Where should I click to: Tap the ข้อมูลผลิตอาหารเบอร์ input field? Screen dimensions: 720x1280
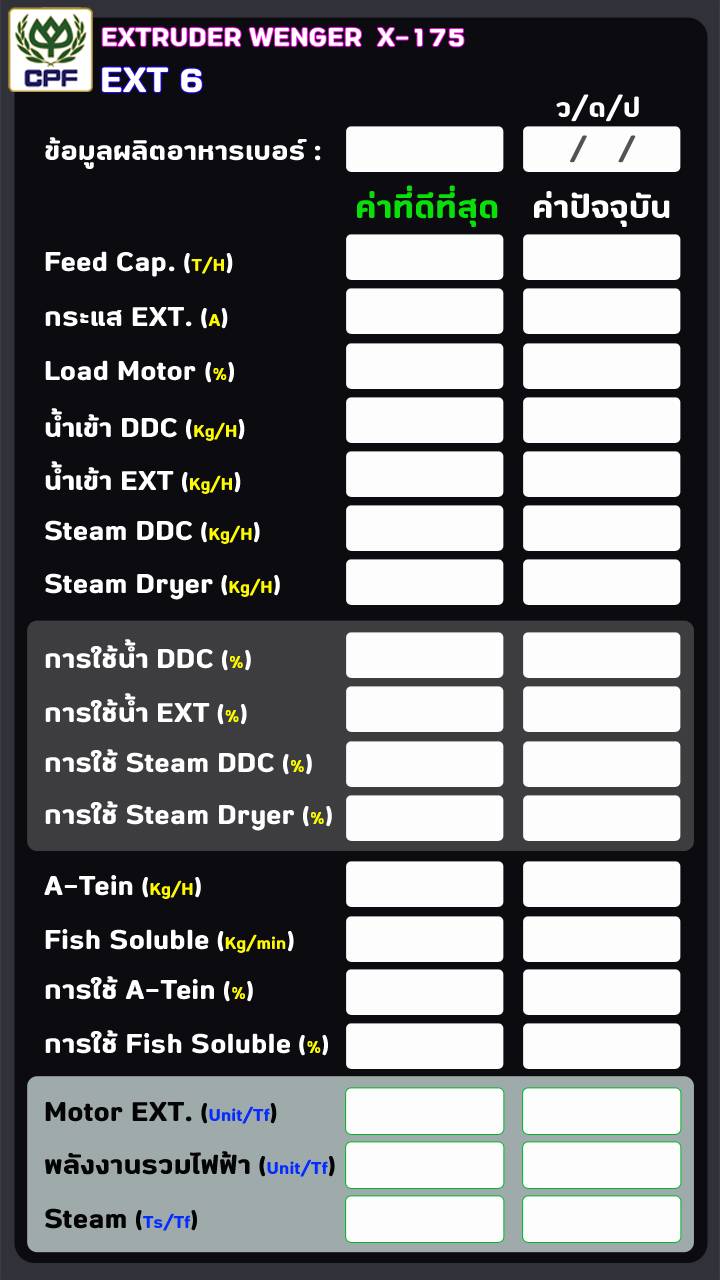point(424,149)
